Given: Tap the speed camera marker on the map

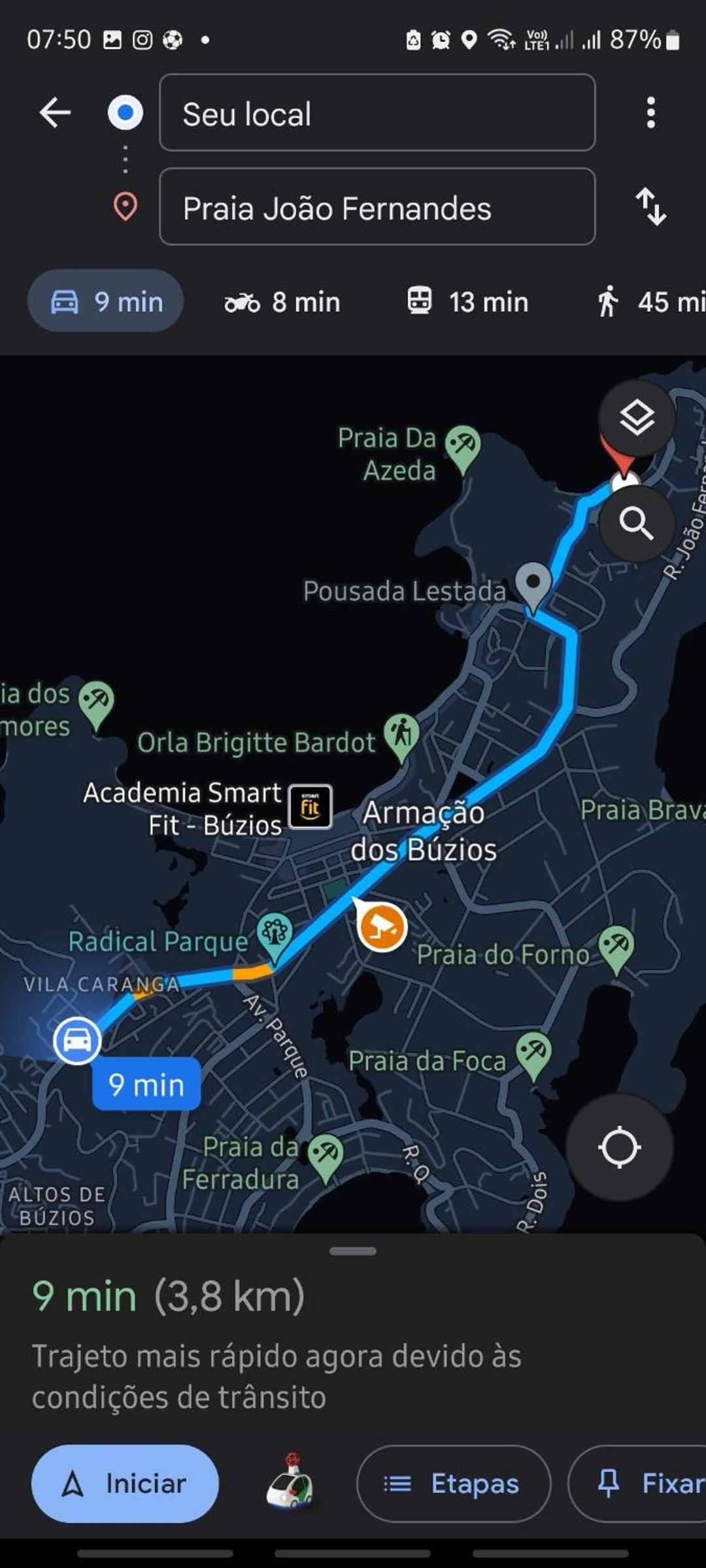Looking at the screenshot, I should [382, 926].
